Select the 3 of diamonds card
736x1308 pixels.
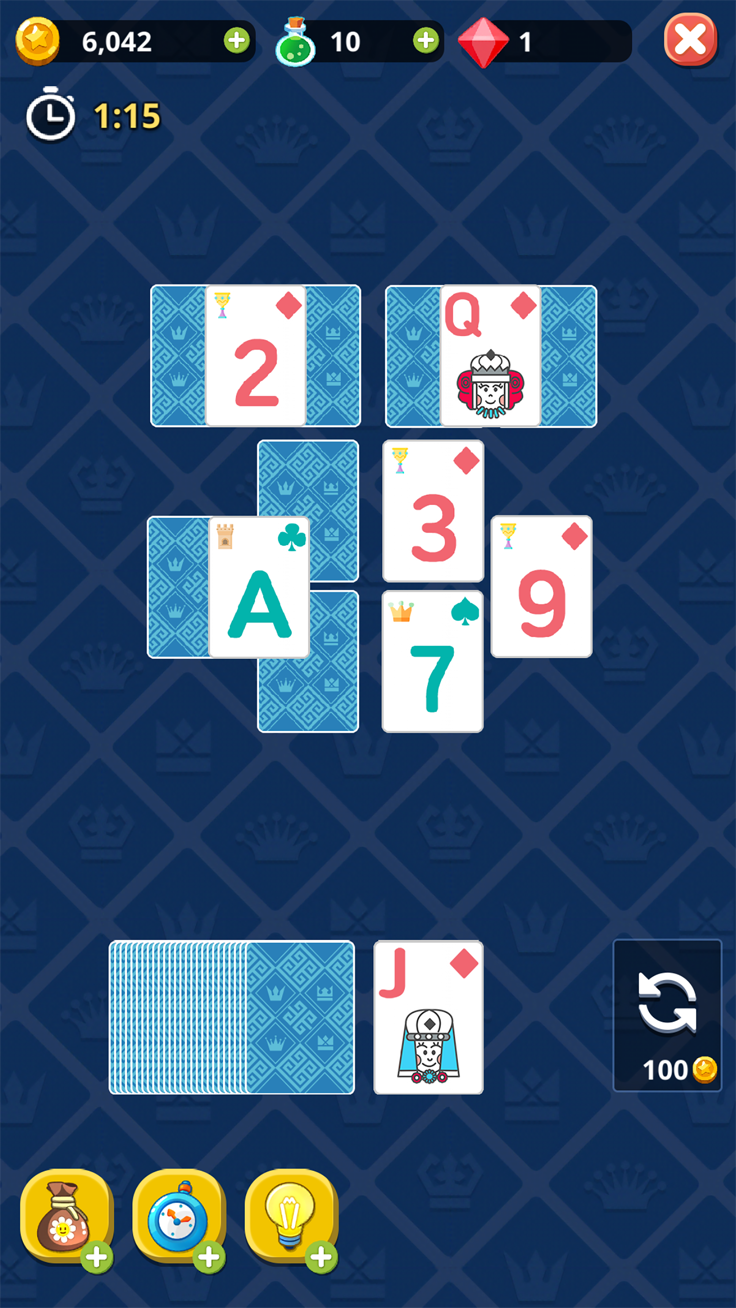(433, 511)
